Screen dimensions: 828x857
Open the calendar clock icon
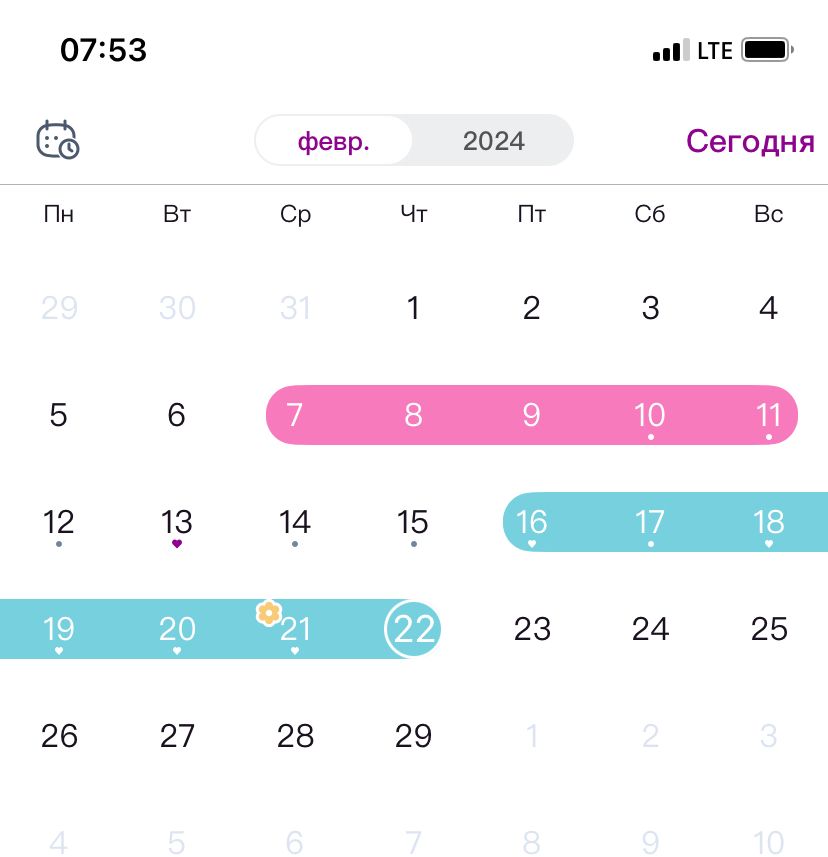click(58, 140)
